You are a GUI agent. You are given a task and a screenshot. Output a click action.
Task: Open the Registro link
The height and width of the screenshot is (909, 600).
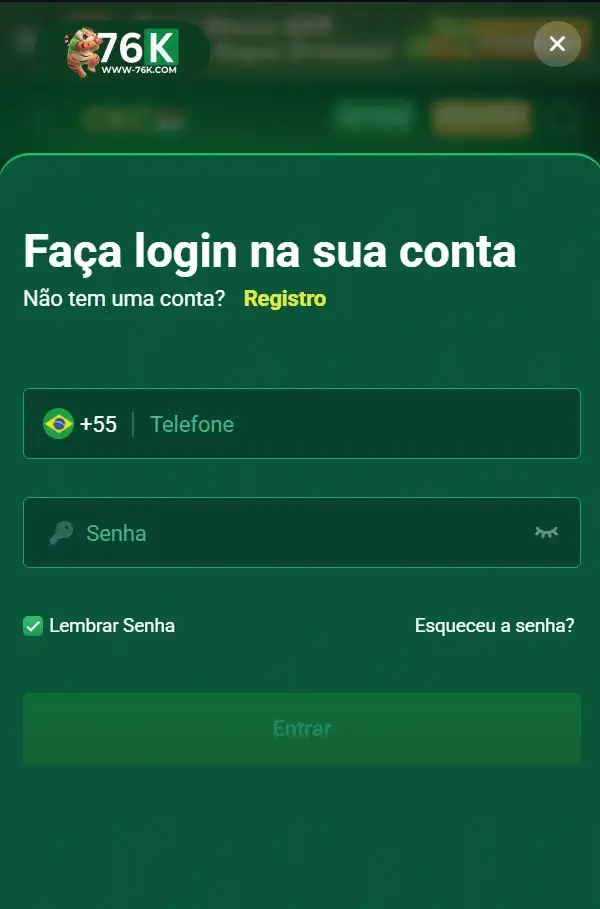pos(285,298)
